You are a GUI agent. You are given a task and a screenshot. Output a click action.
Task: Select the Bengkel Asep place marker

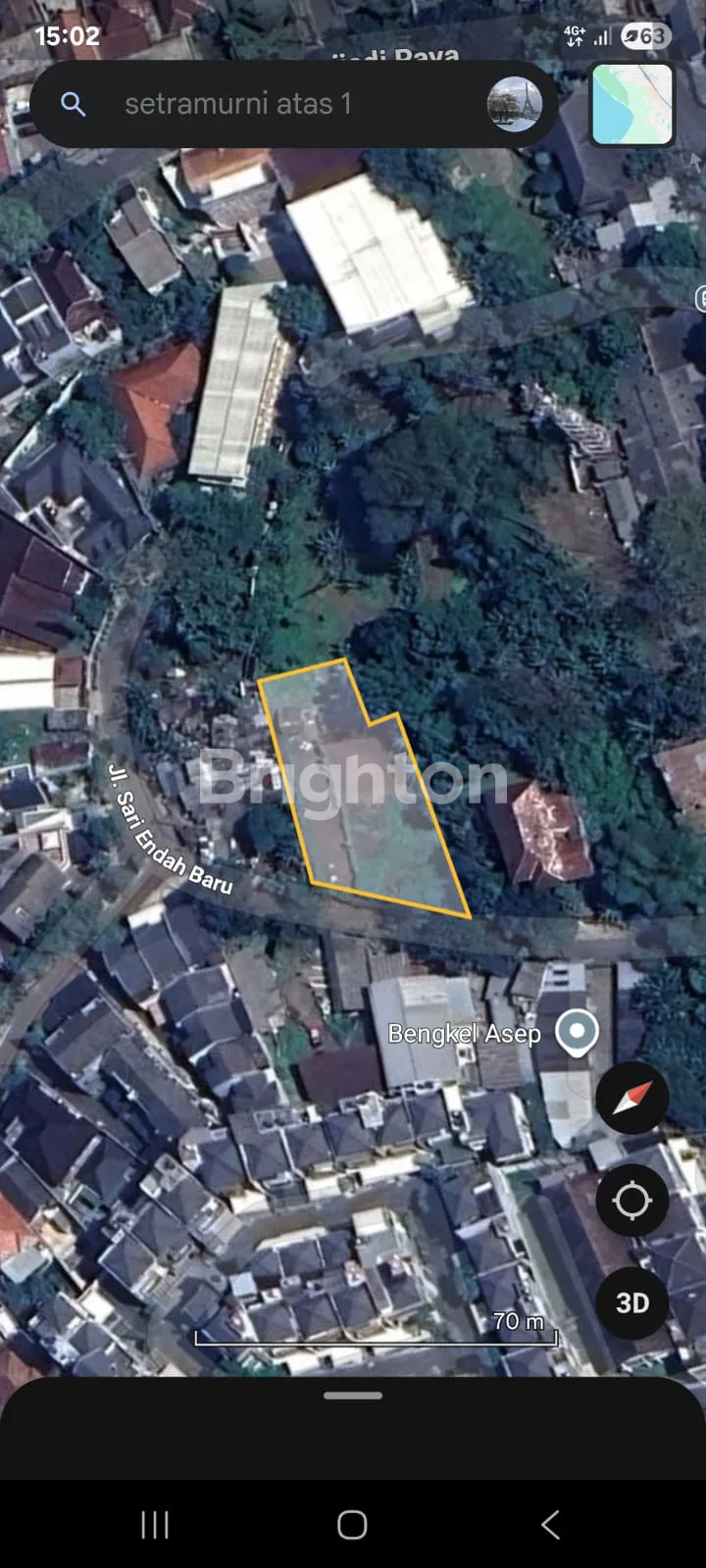(x=577, y=1032)
